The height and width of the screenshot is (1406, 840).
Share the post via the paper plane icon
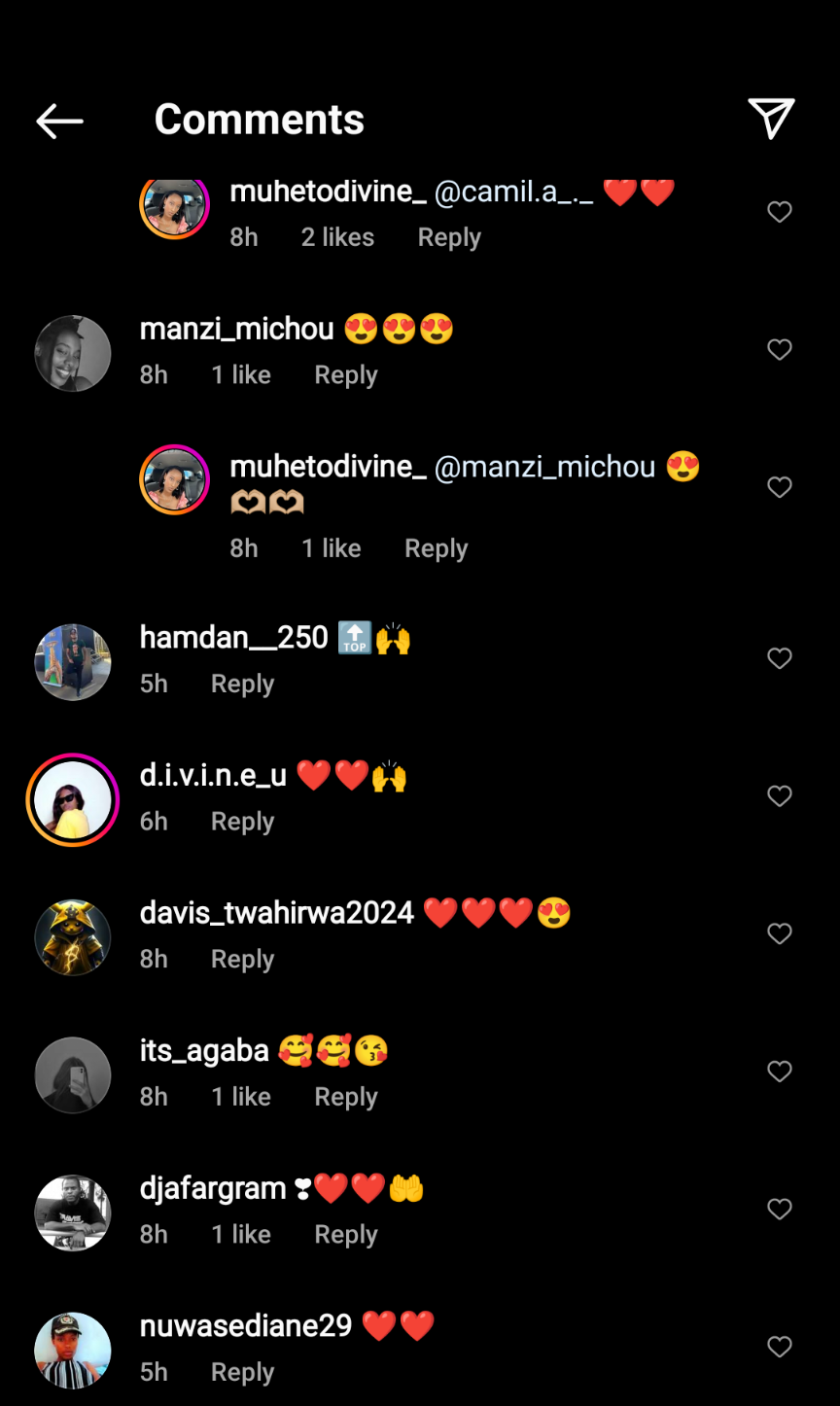pyautogui.click(x=771, y=119)
